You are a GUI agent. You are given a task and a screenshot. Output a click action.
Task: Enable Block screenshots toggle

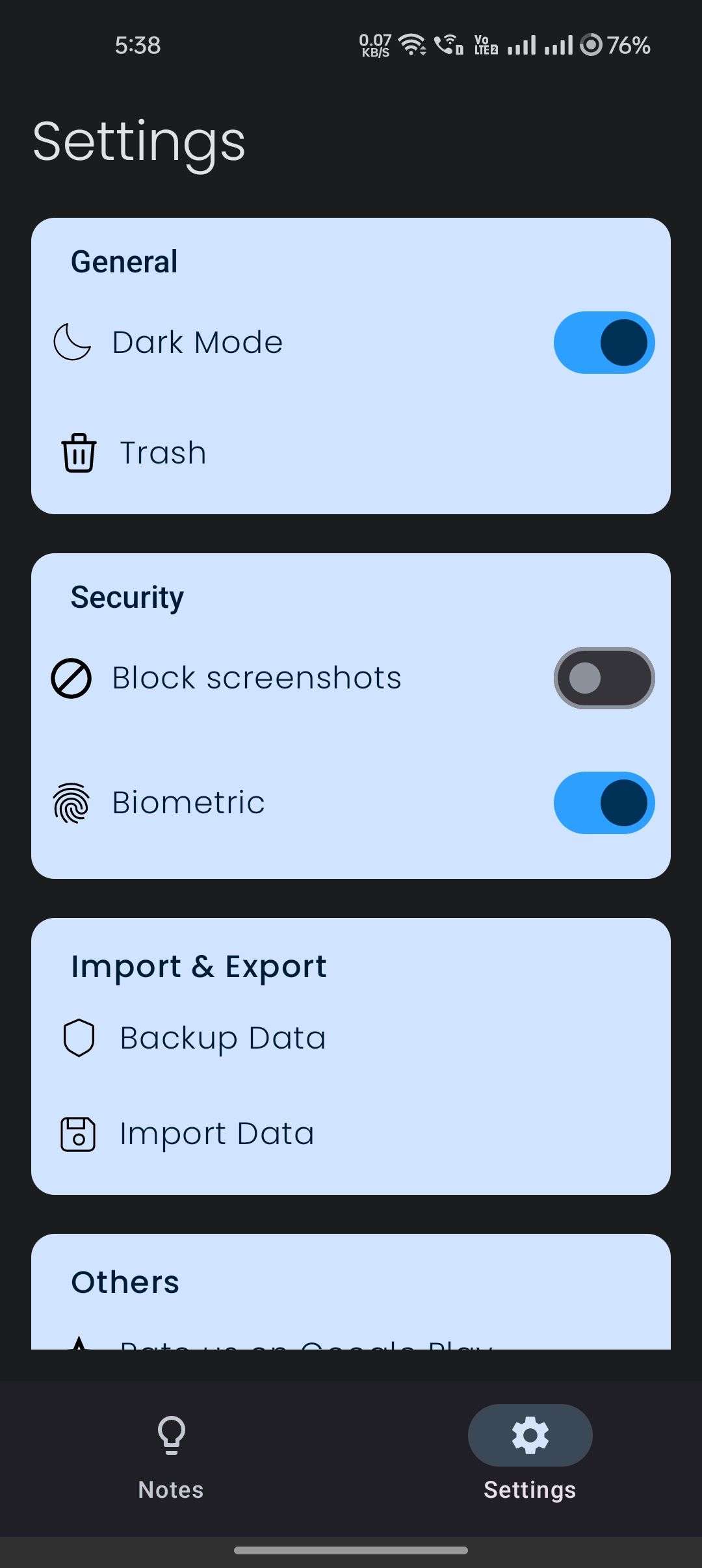(x=604, y=678)
